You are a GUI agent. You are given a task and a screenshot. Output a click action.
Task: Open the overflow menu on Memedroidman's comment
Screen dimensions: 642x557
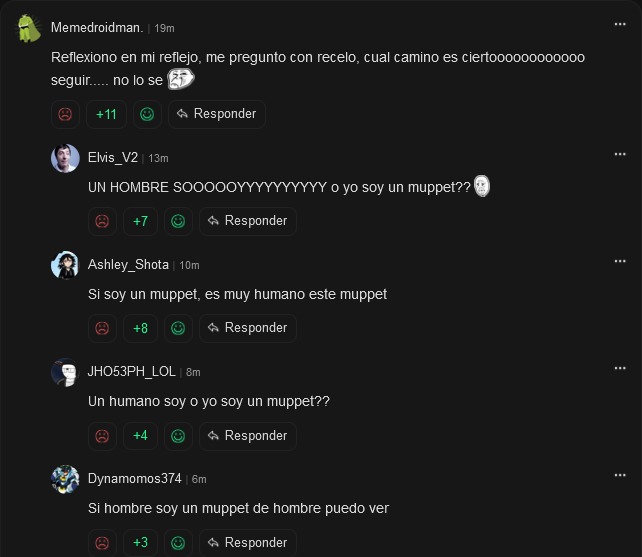[621, 24]
